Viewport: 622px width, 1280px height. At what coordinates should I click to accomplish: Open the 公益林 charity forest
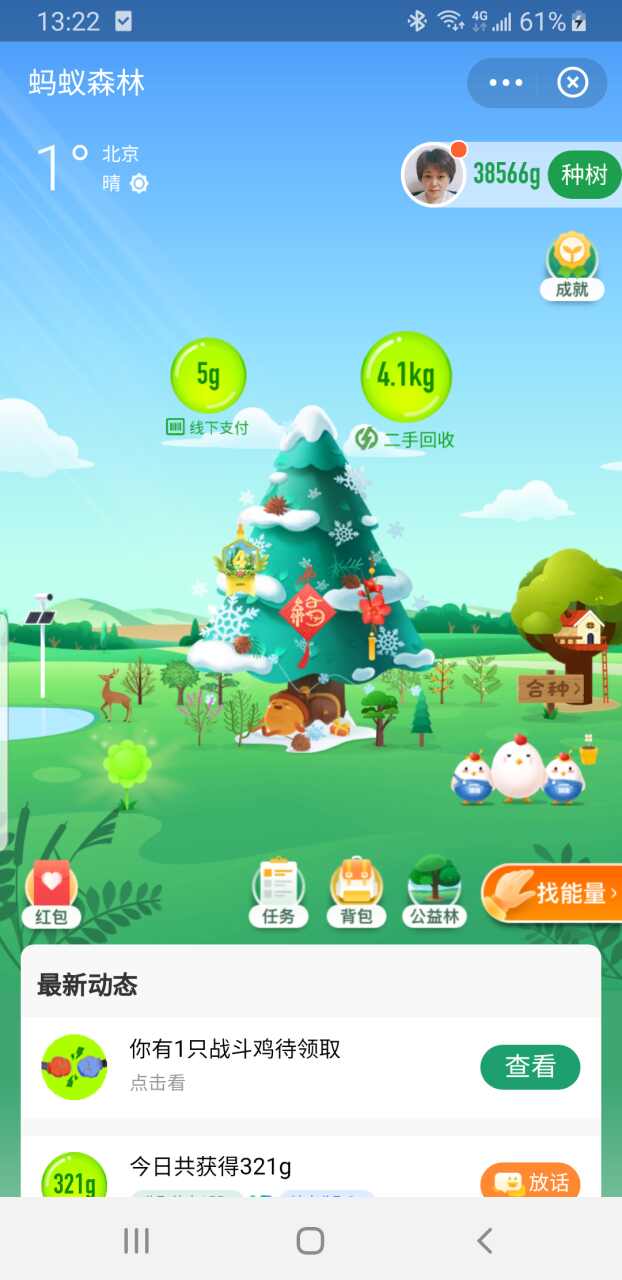(435, 892)
